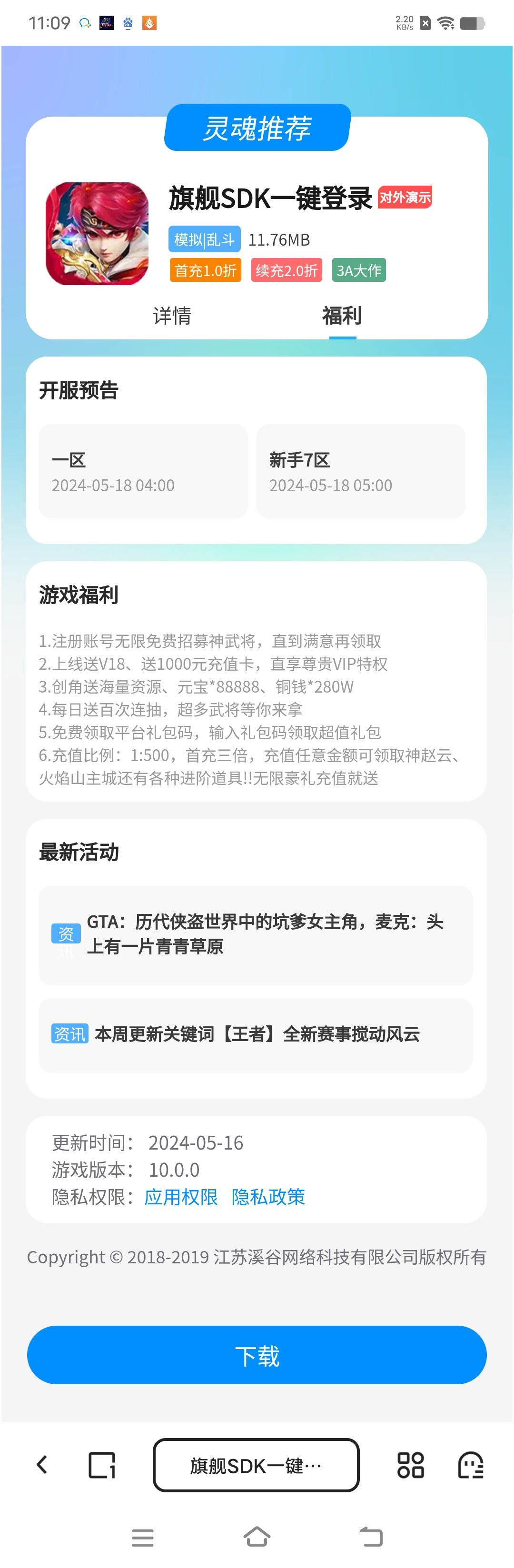Go to the system home screen
This screenshot has width=514, height=1568.
pyautogui.click(x=257, y=1537)
